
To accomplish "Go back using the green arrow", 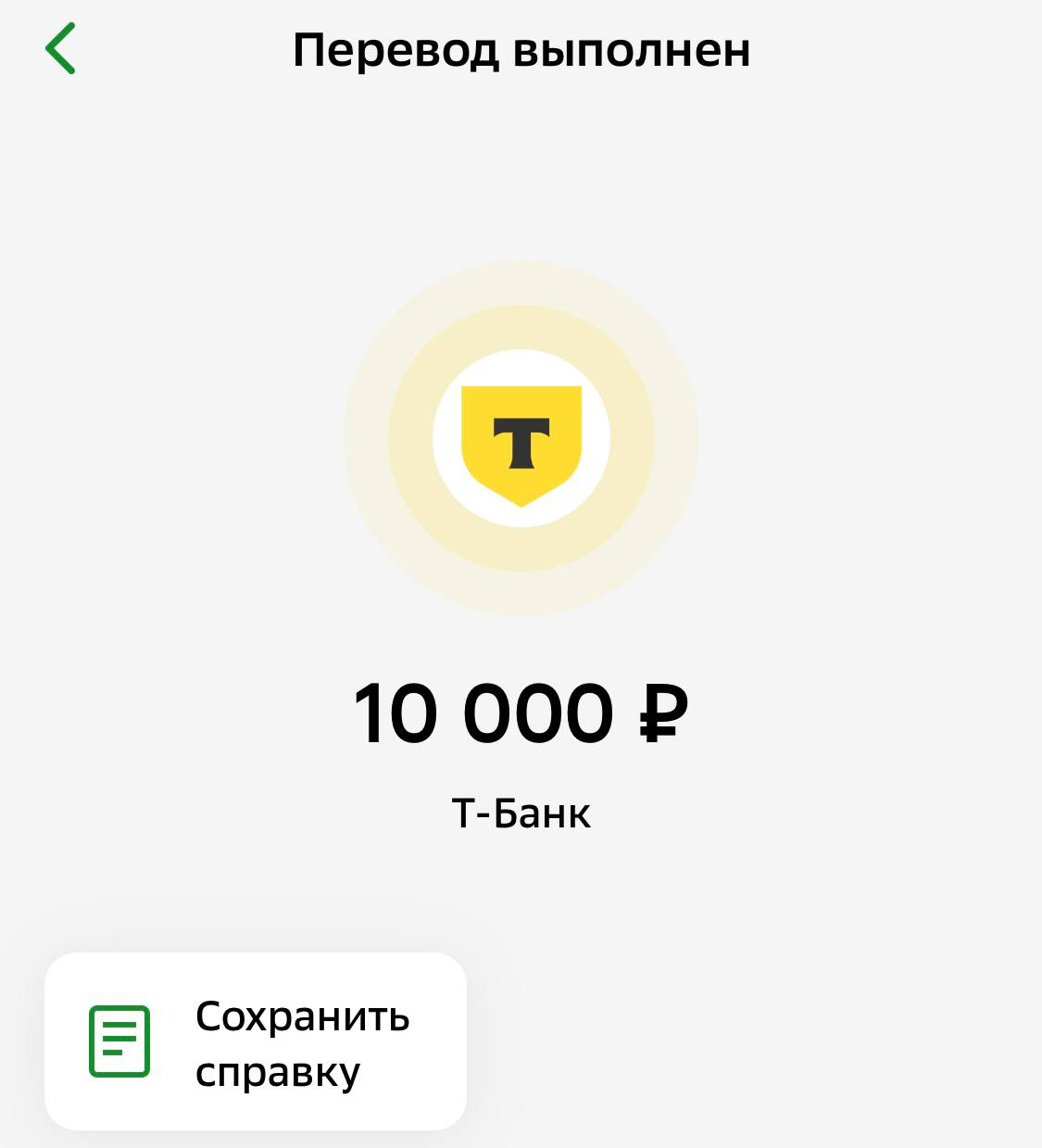I will click(60, 49).
